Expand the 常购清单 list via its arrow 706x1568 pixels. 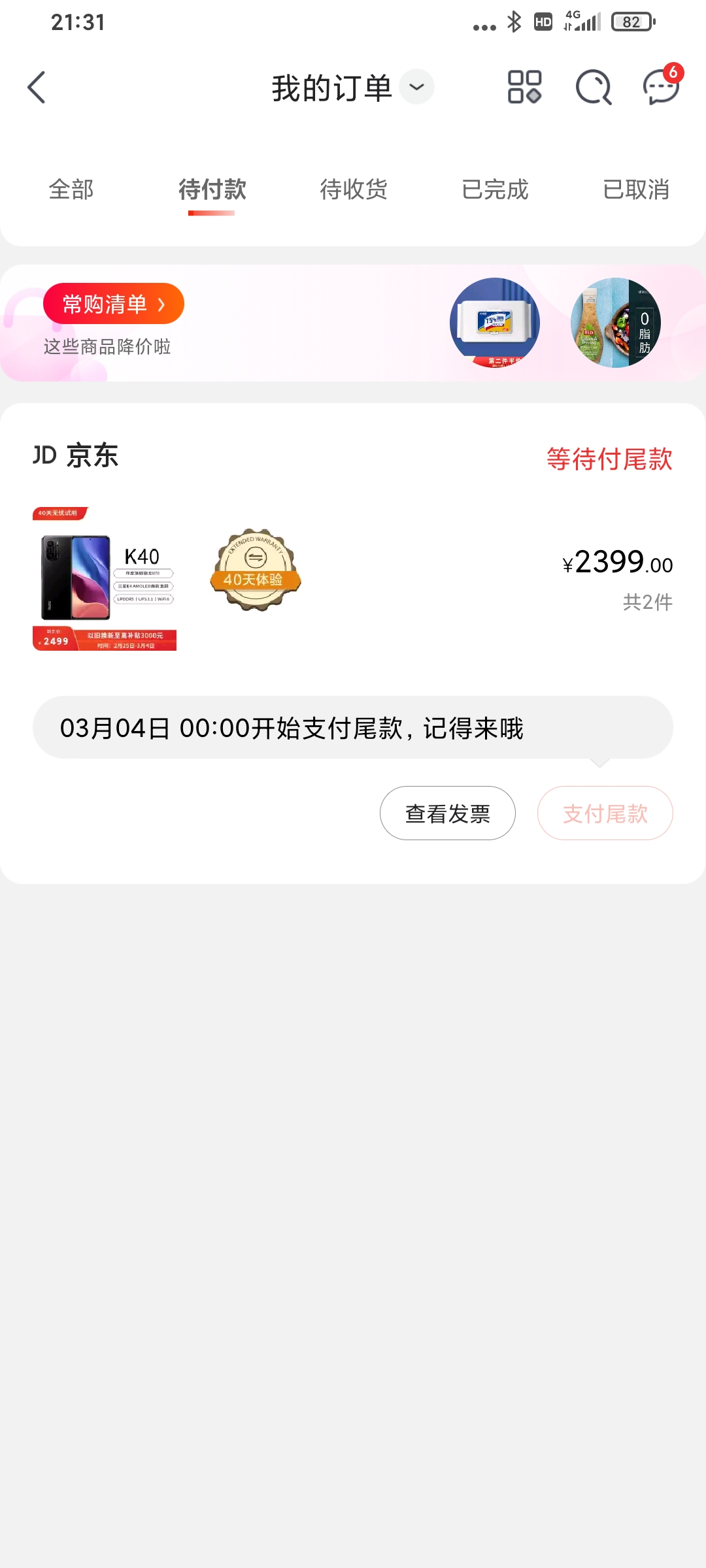(161, 303)
